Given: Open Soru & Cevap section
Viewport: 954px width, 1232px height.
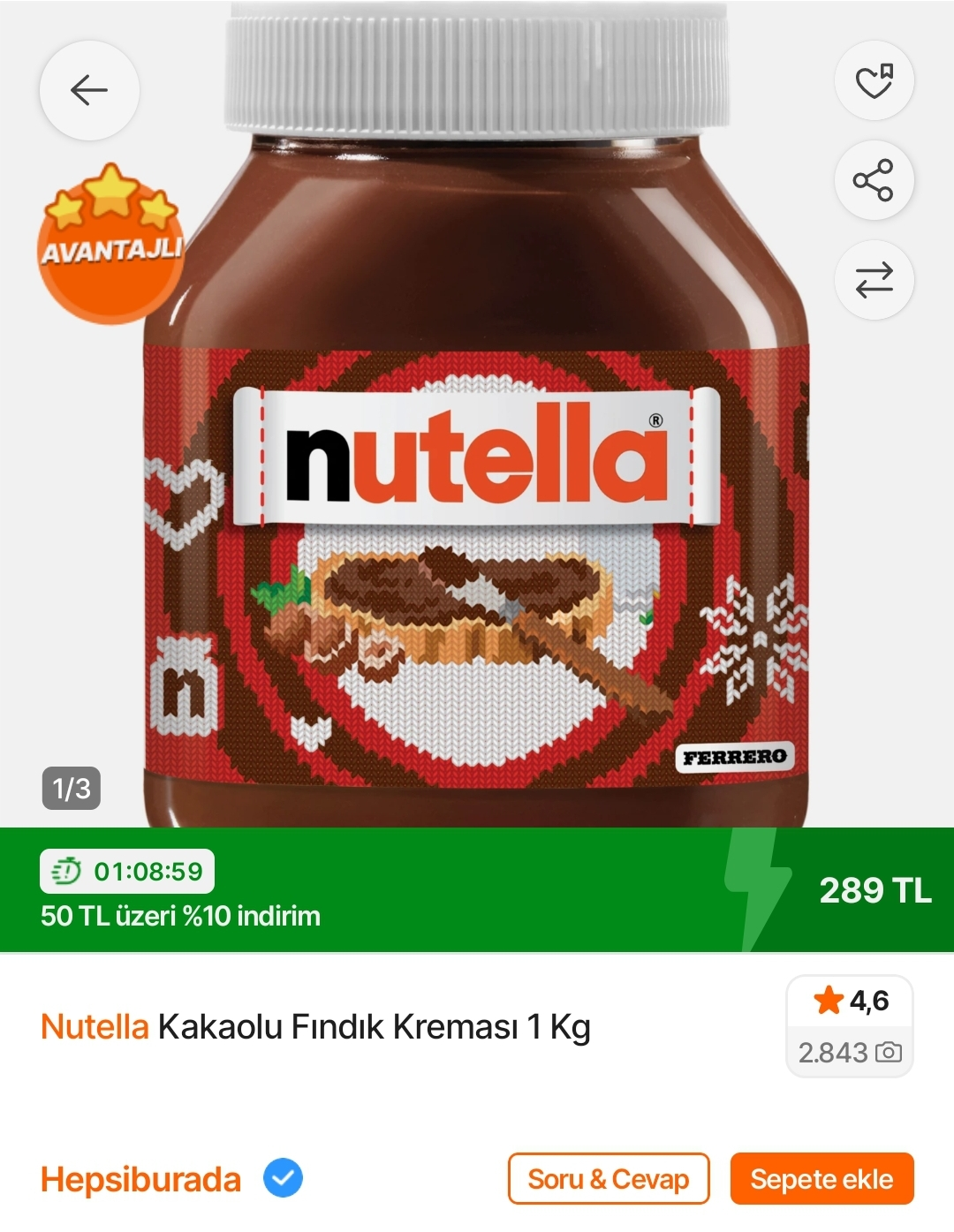Looking at the screenshot, I should 608,1179.
